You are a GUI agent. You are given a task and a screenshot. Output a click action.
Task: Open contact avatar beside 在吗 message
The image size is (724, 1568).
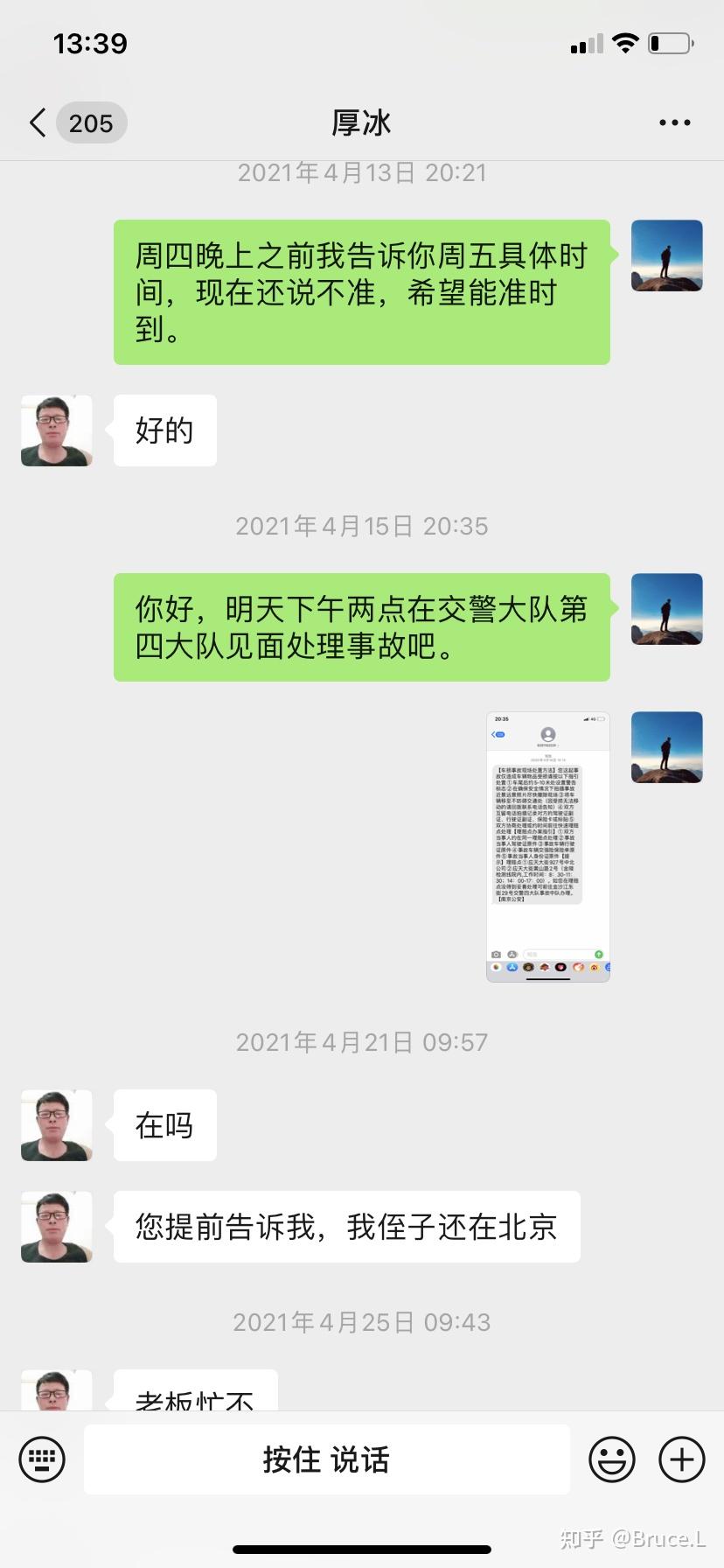(57, 1125)
